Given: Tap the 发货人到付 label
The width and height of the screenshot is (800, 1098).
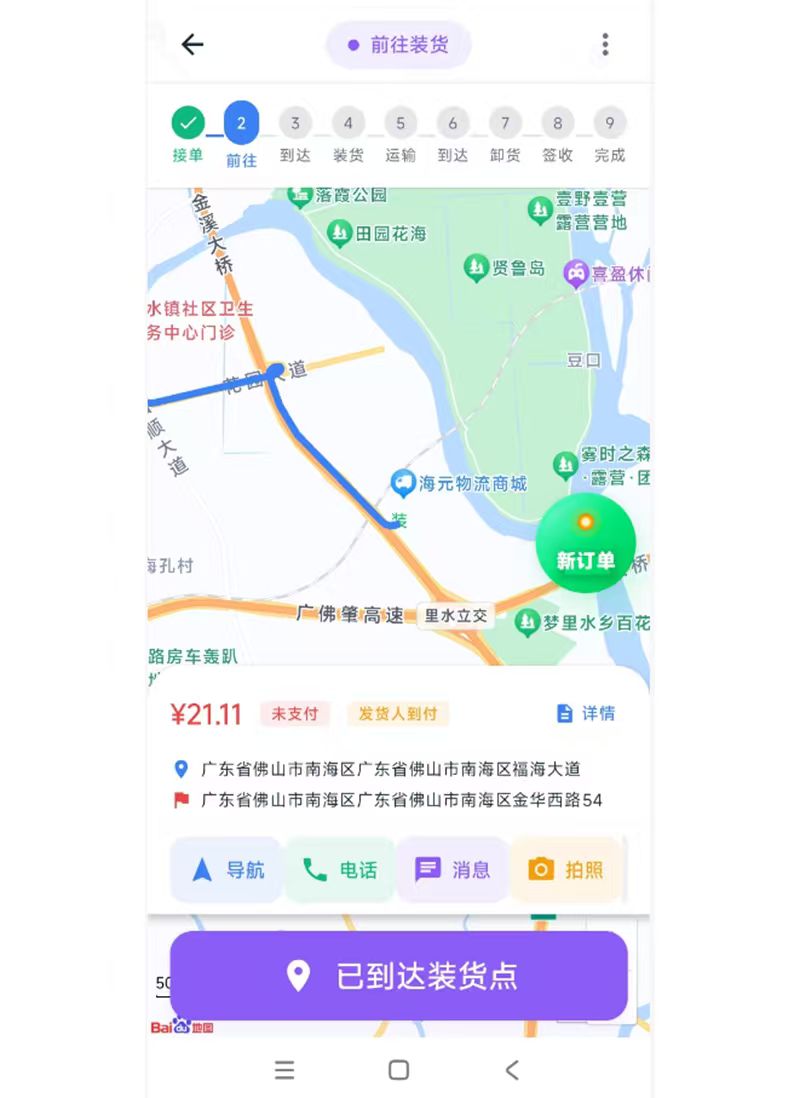Looking at the screenshot, I should click(x=397, y=713).
